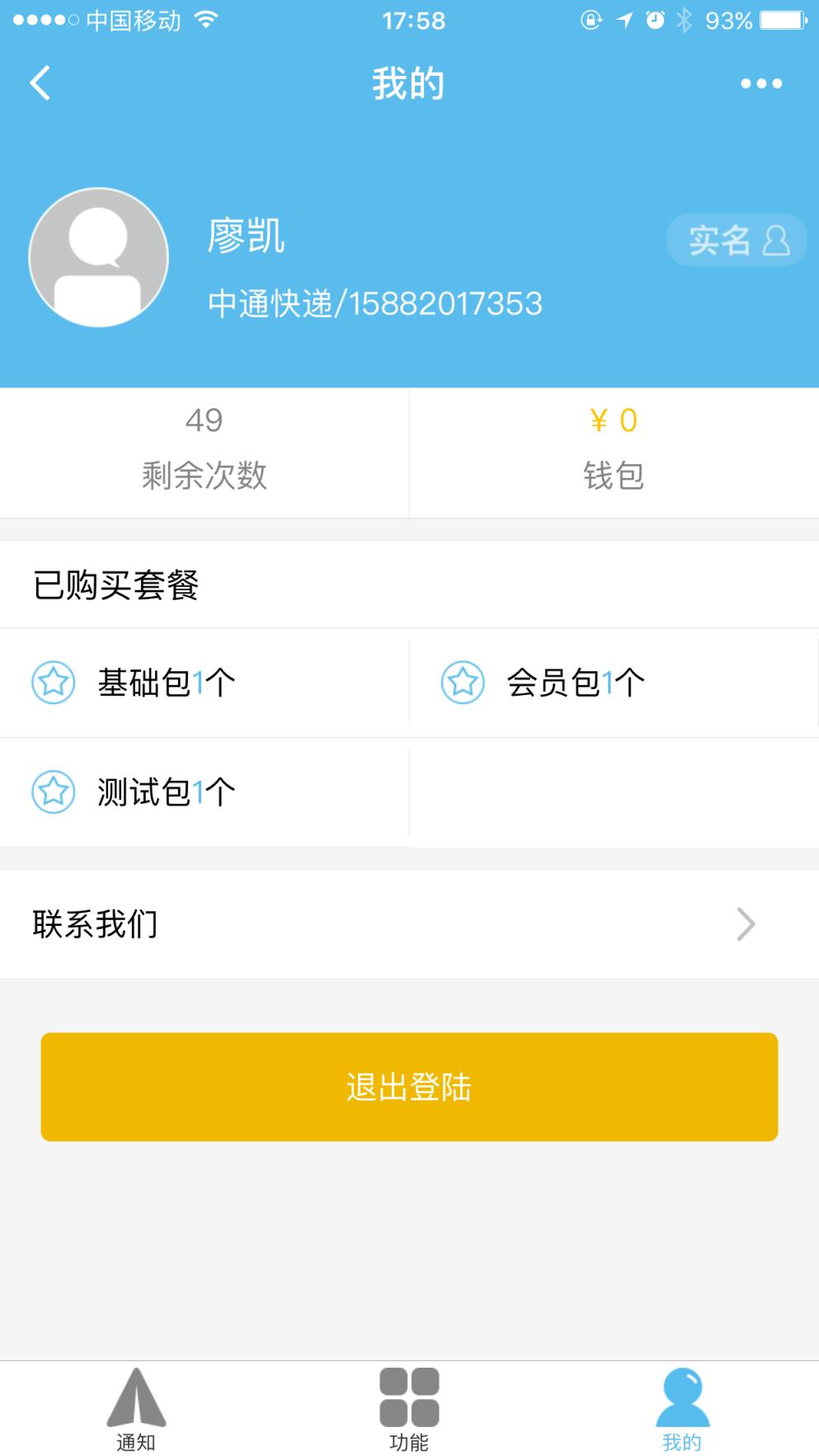Tap the Bluetooth icon in the status bar

click(685, 20)
